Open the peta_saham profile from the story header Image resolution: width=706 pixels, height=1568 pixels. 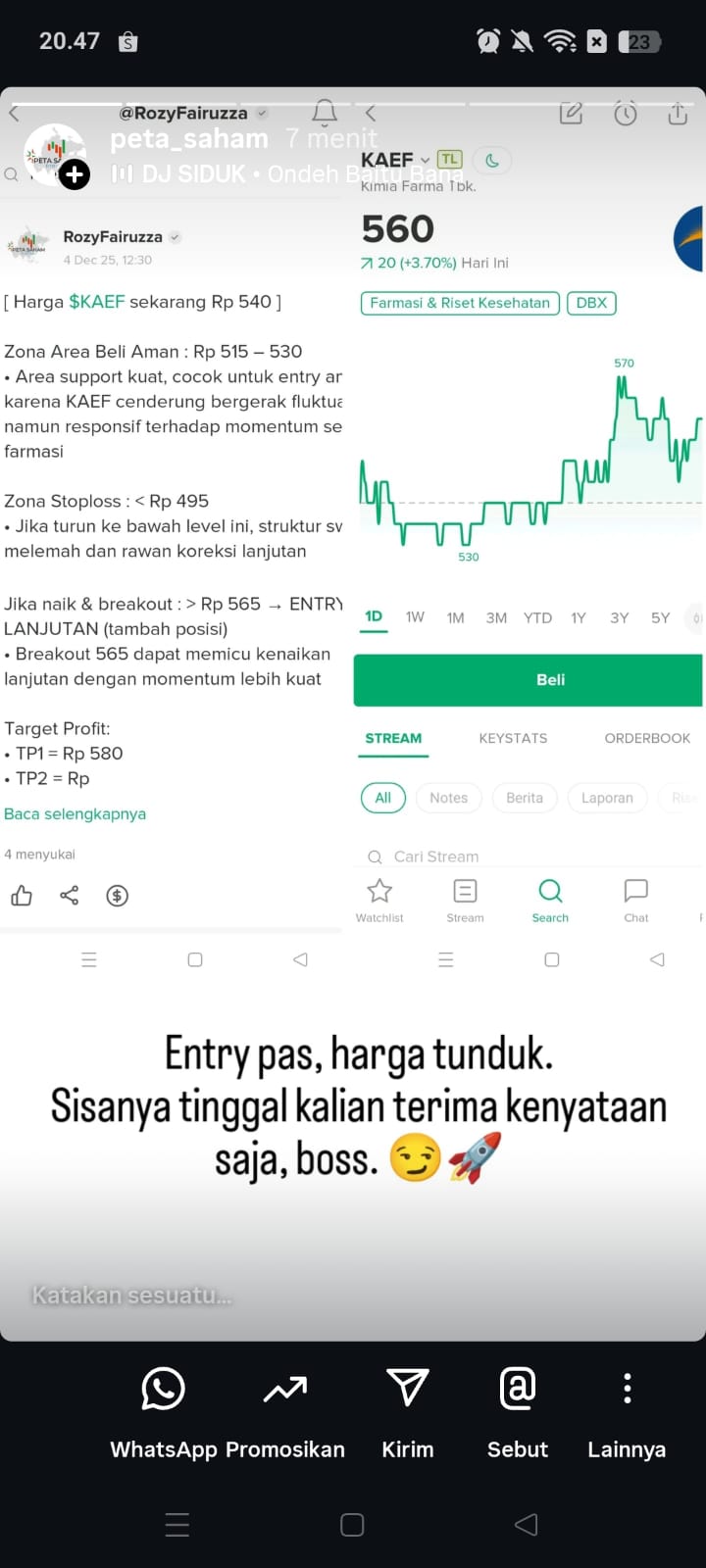pos(188,139)
